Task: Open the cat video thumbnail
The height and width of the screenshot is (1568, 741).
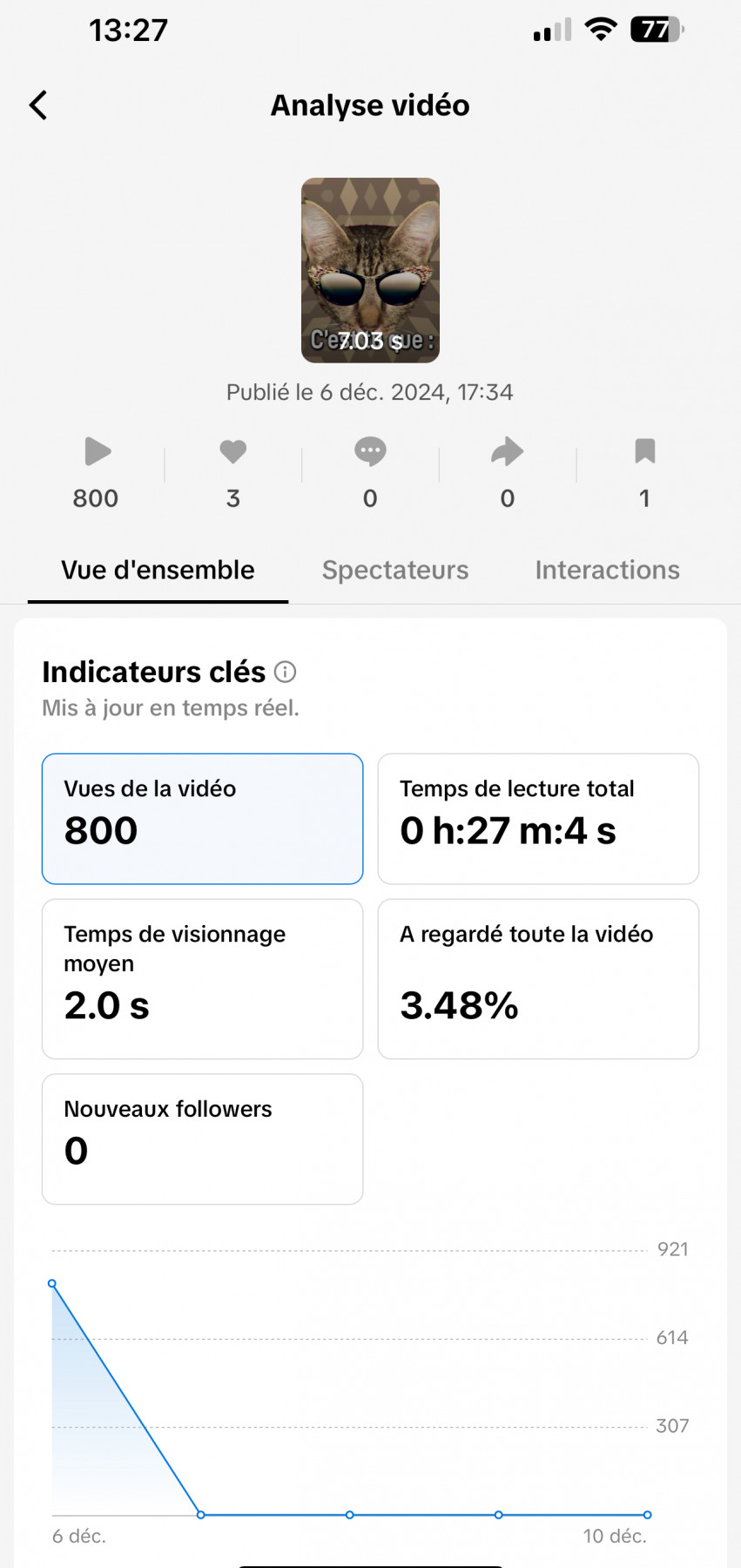Action: 370,270
